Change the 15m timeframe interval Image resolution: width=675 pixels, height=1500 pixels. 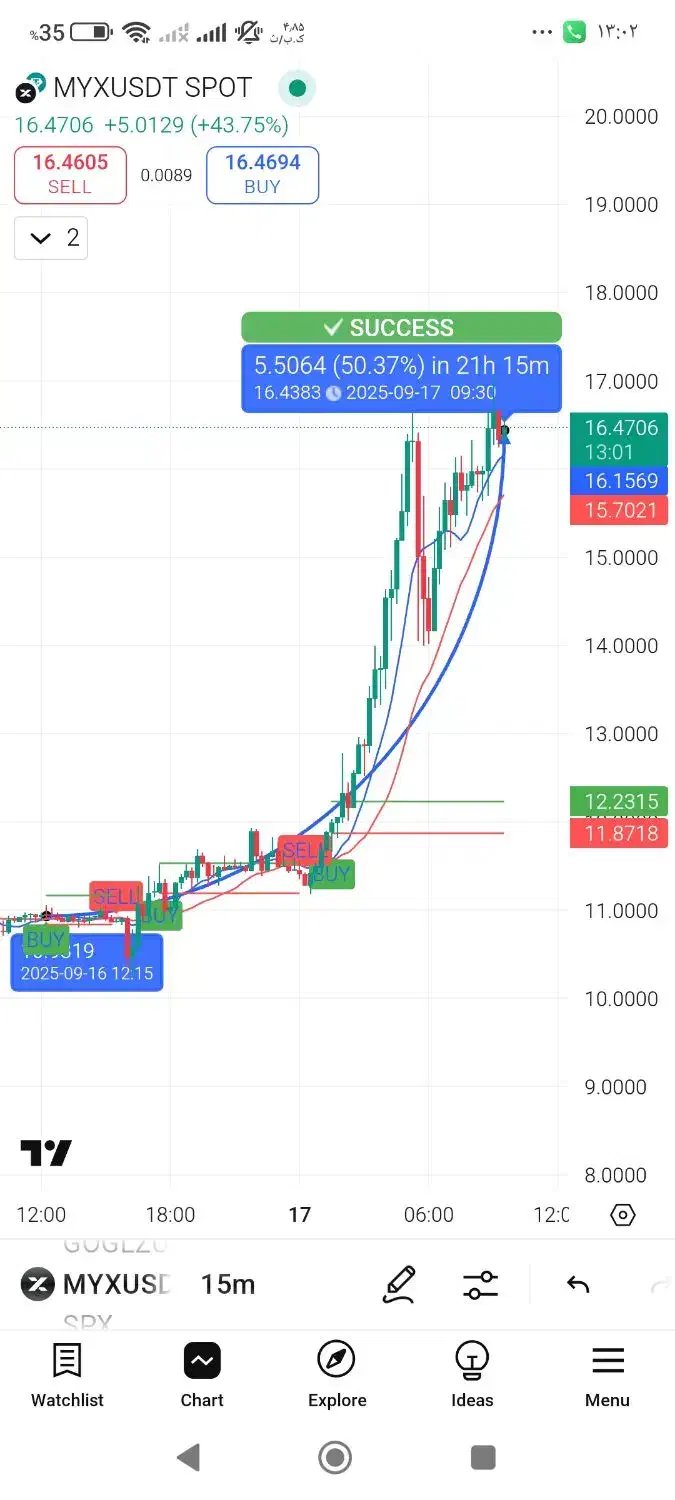point(227,1284)
